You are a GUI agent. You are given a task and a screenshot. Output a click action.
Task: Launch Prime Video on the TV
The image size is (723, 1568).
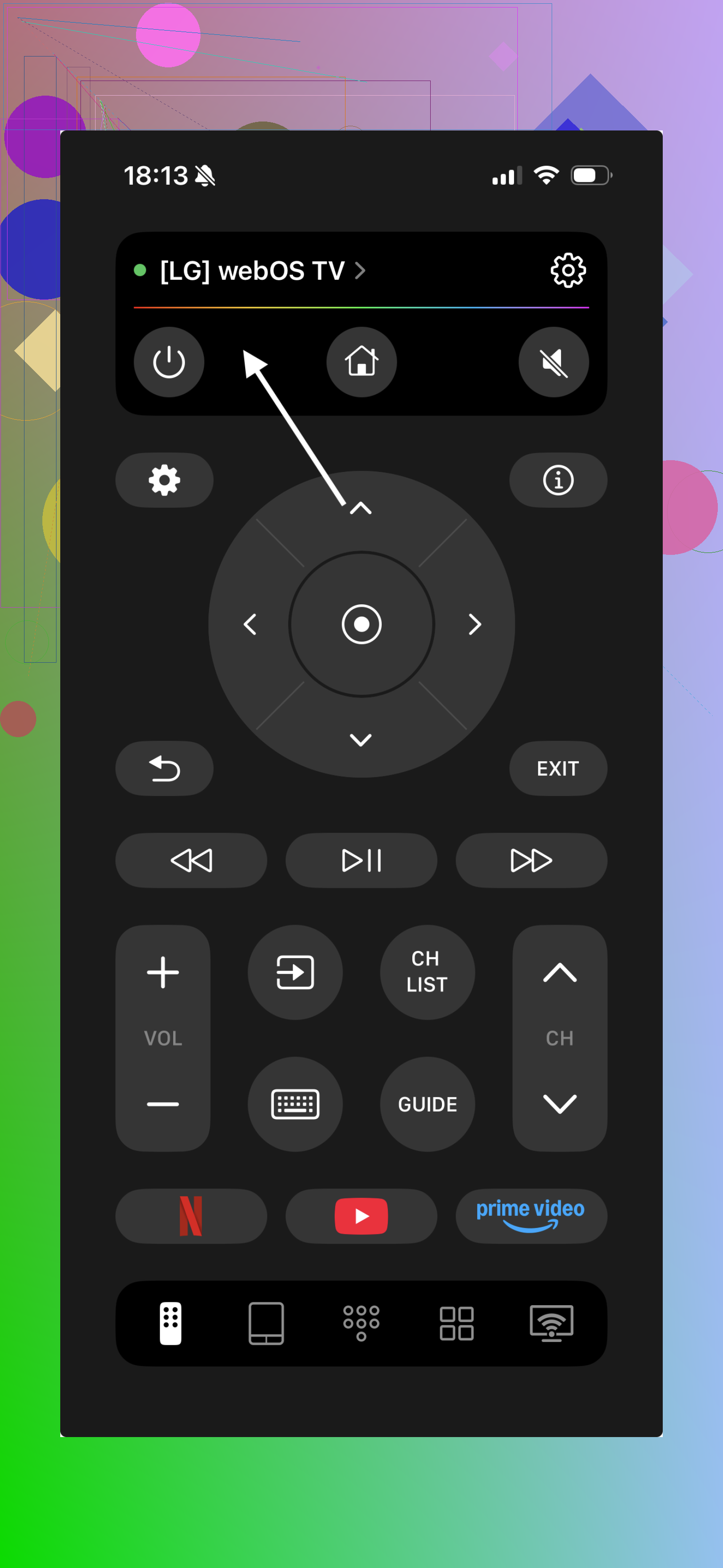pos(531,1216)
